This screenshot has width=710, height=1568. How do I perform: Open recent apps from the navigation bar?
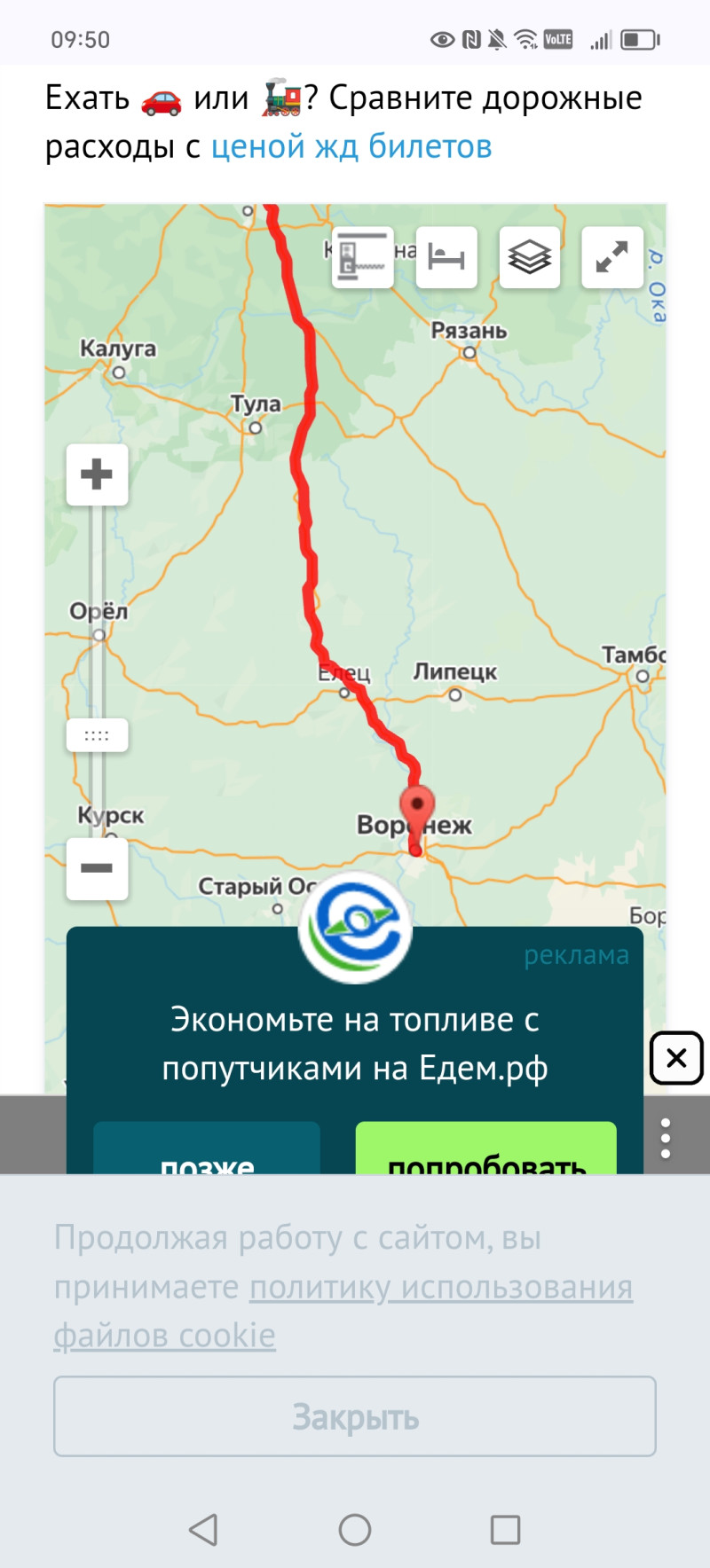(505, 1530)
